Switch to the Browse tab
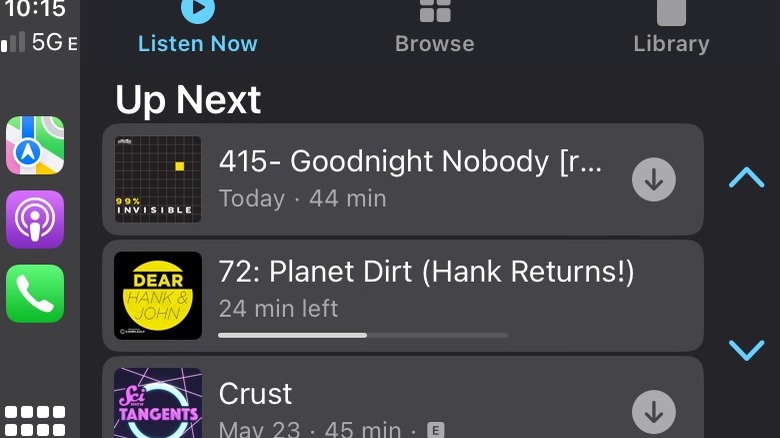The image size is (780, 438). 434,28
